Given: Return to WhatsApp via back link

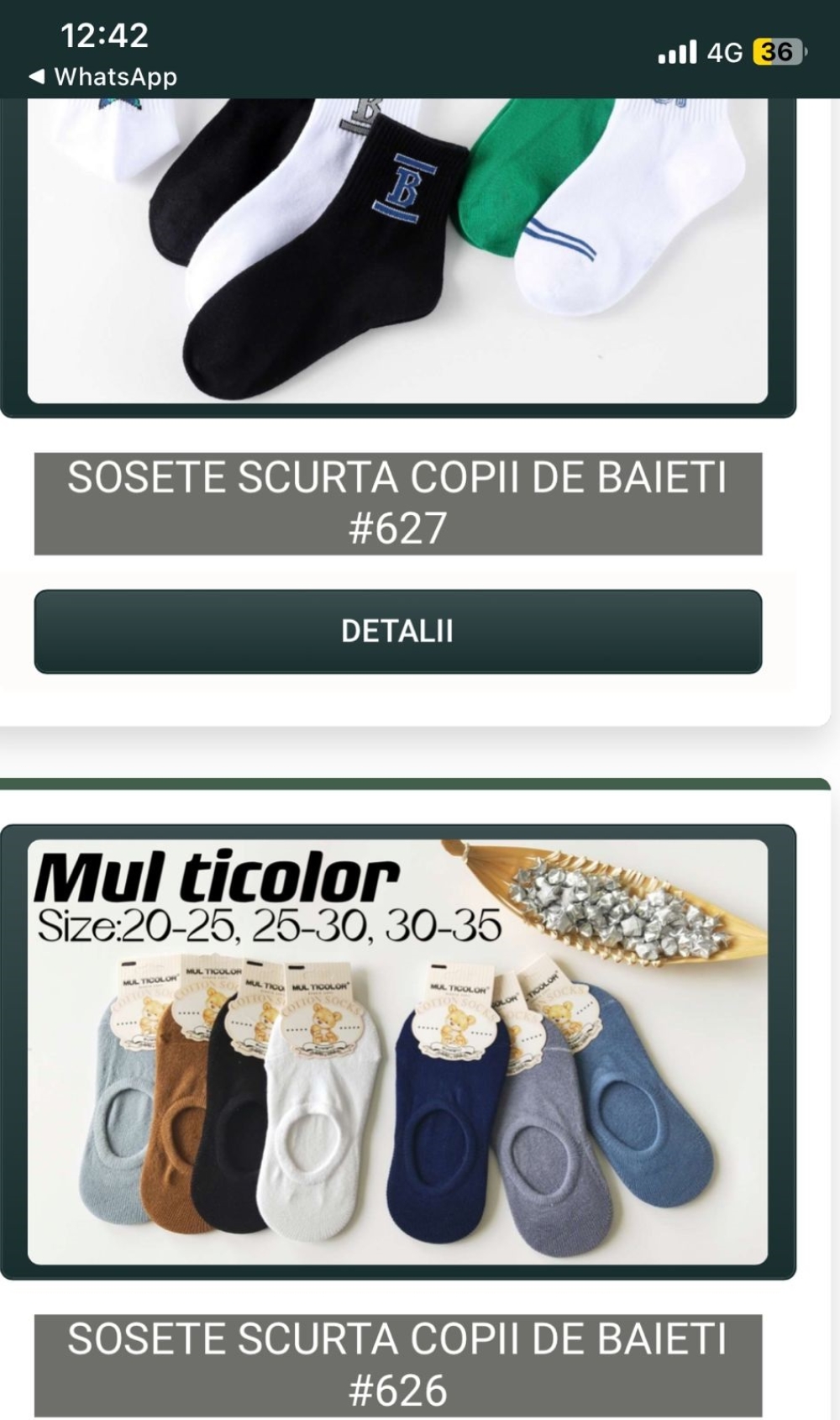Looking at the screenshot, I should 102,77.
